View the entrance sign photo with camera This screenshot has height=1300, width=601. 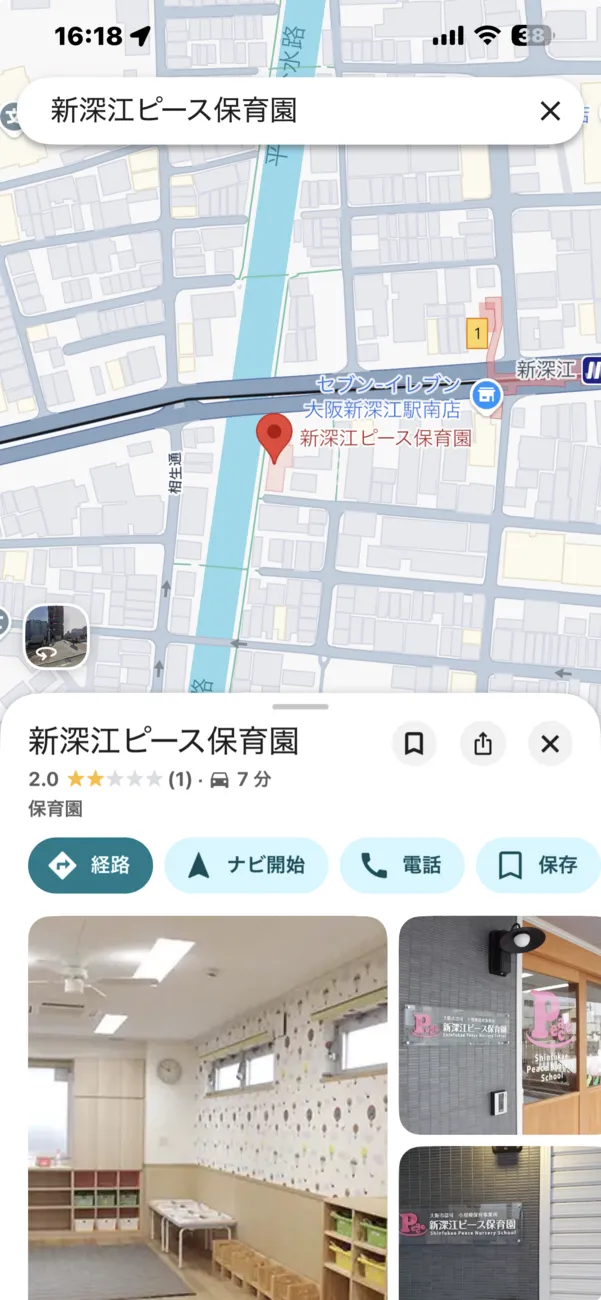coord(500,1025)
